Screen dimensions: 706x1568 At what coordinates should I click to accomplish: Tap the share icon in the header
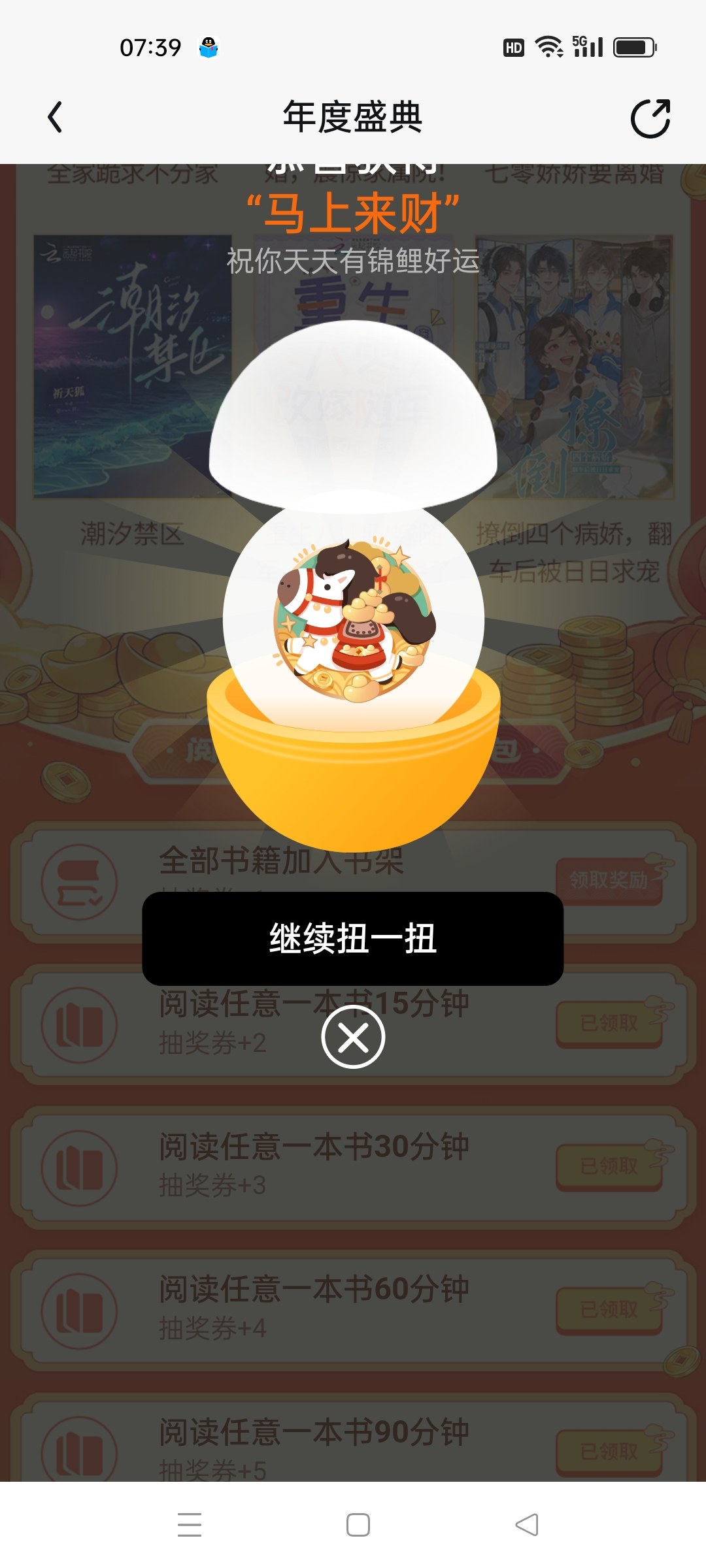point(650,118)
